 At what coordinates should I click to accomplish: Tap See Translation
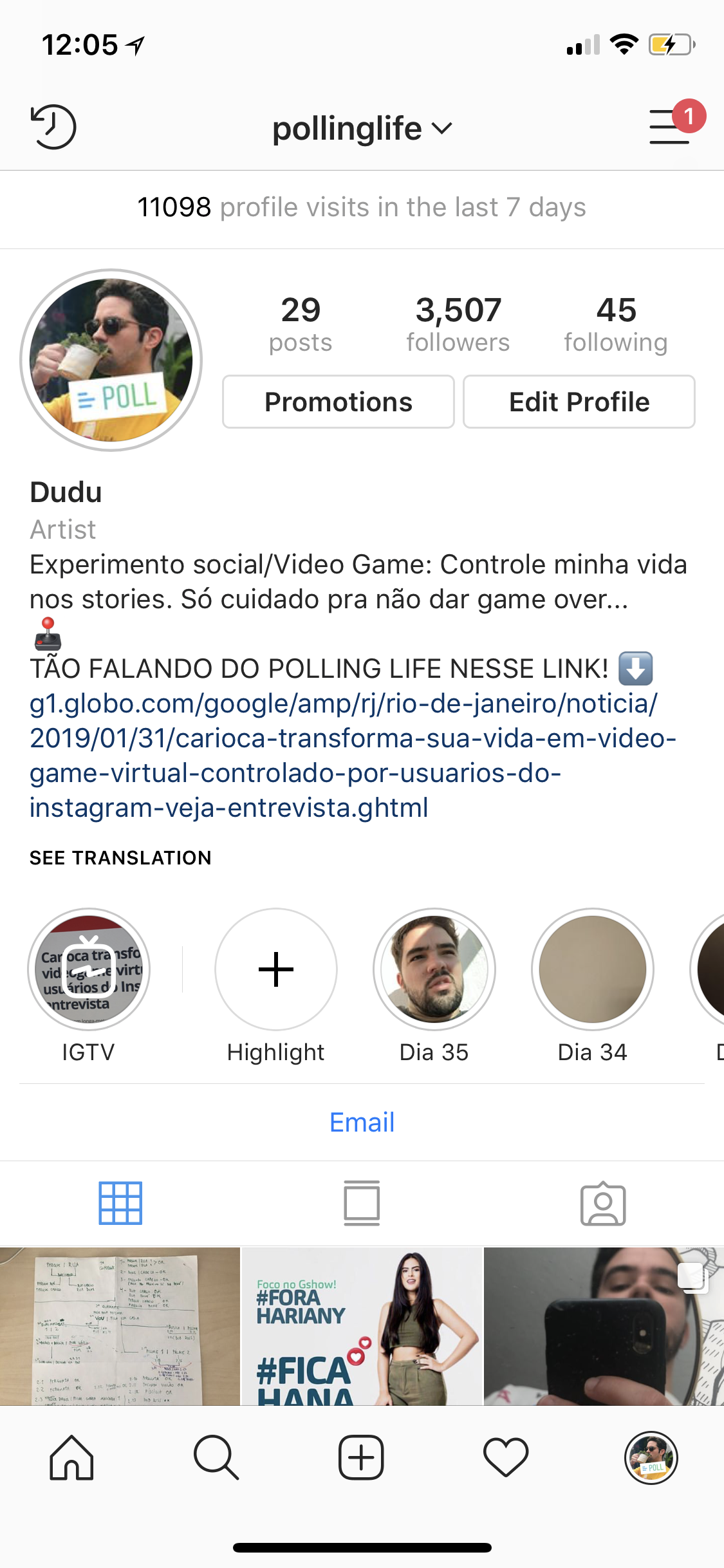click(120, 857)
